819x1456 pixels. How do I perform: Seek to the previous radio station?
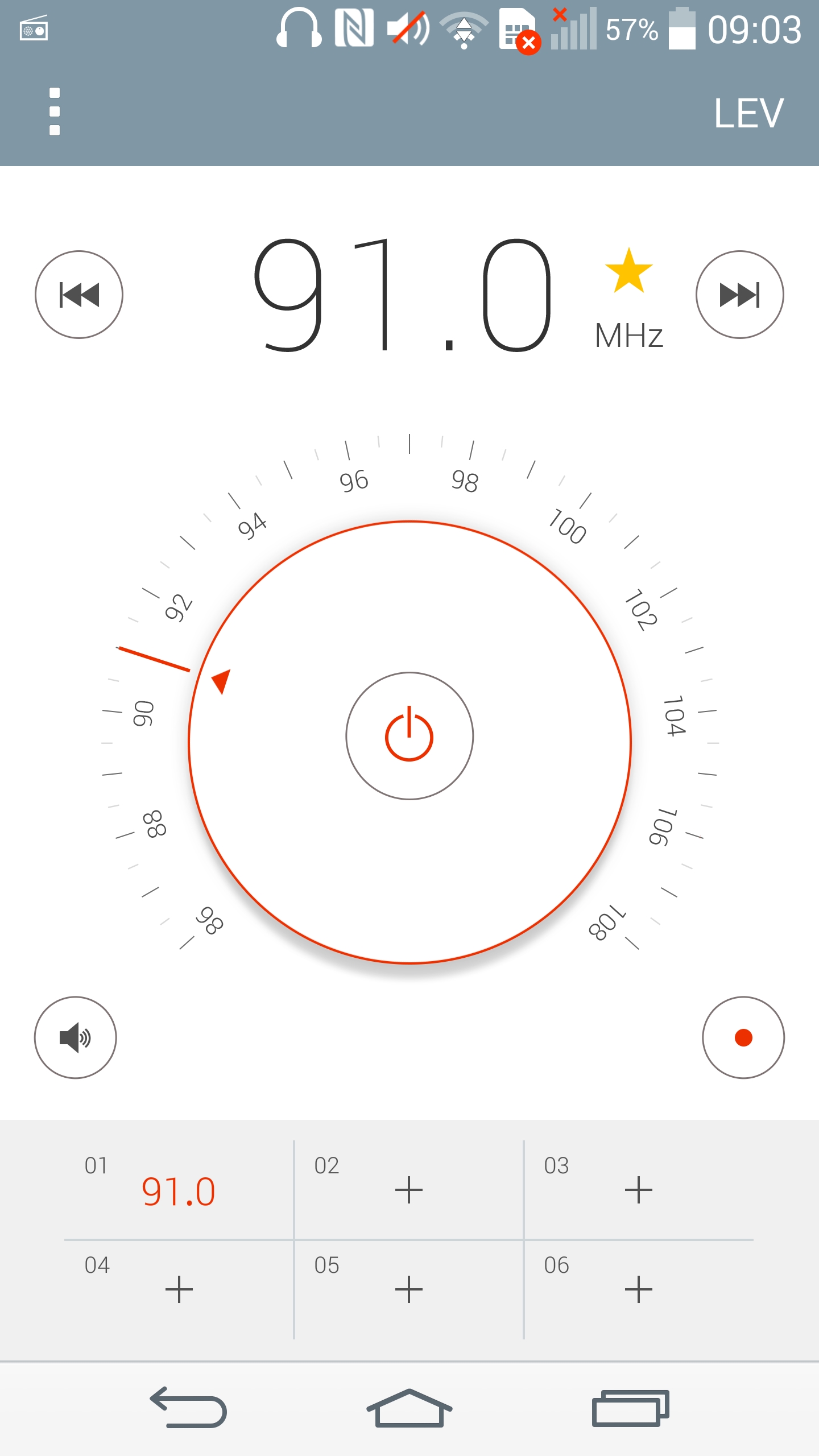click(79, 295)
